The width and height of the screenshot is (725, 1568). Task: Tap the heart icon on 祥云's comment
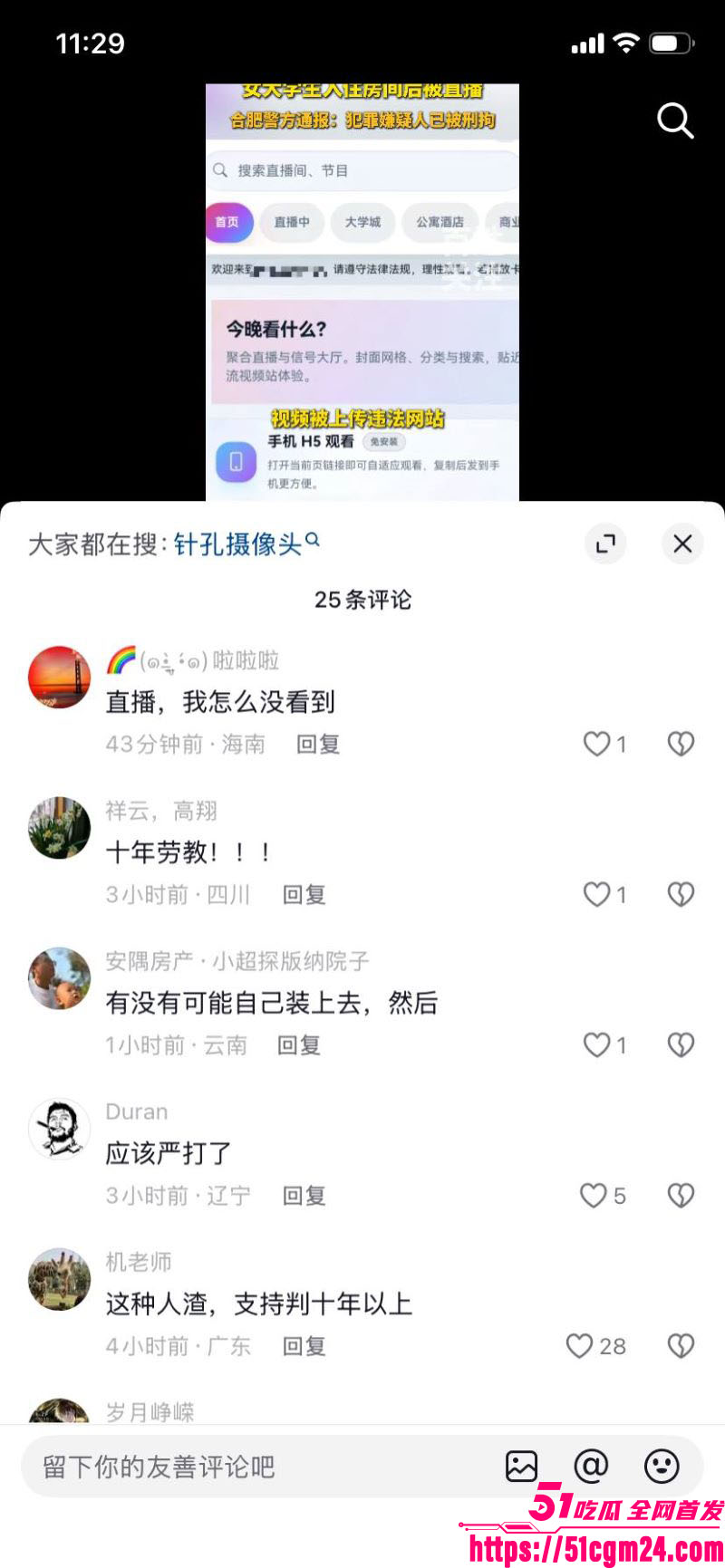coord(595,894)
